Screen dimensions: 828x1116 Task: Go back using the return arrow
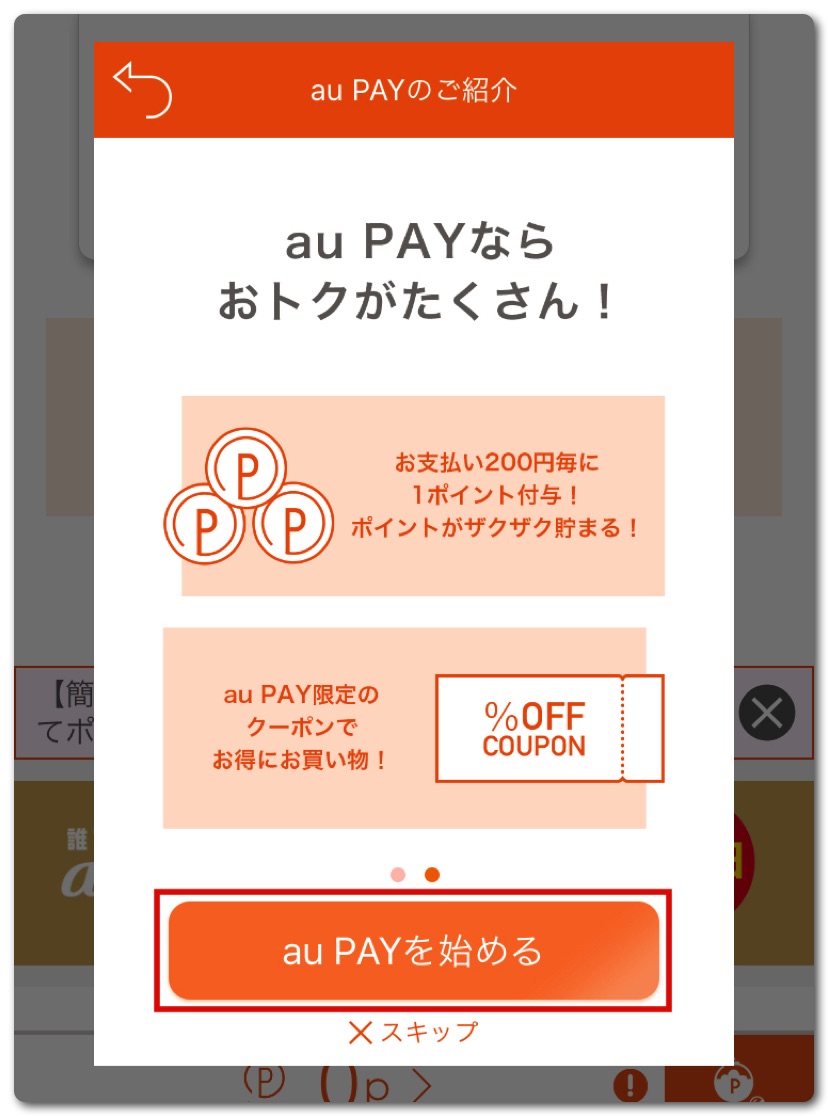coord(142,90)
